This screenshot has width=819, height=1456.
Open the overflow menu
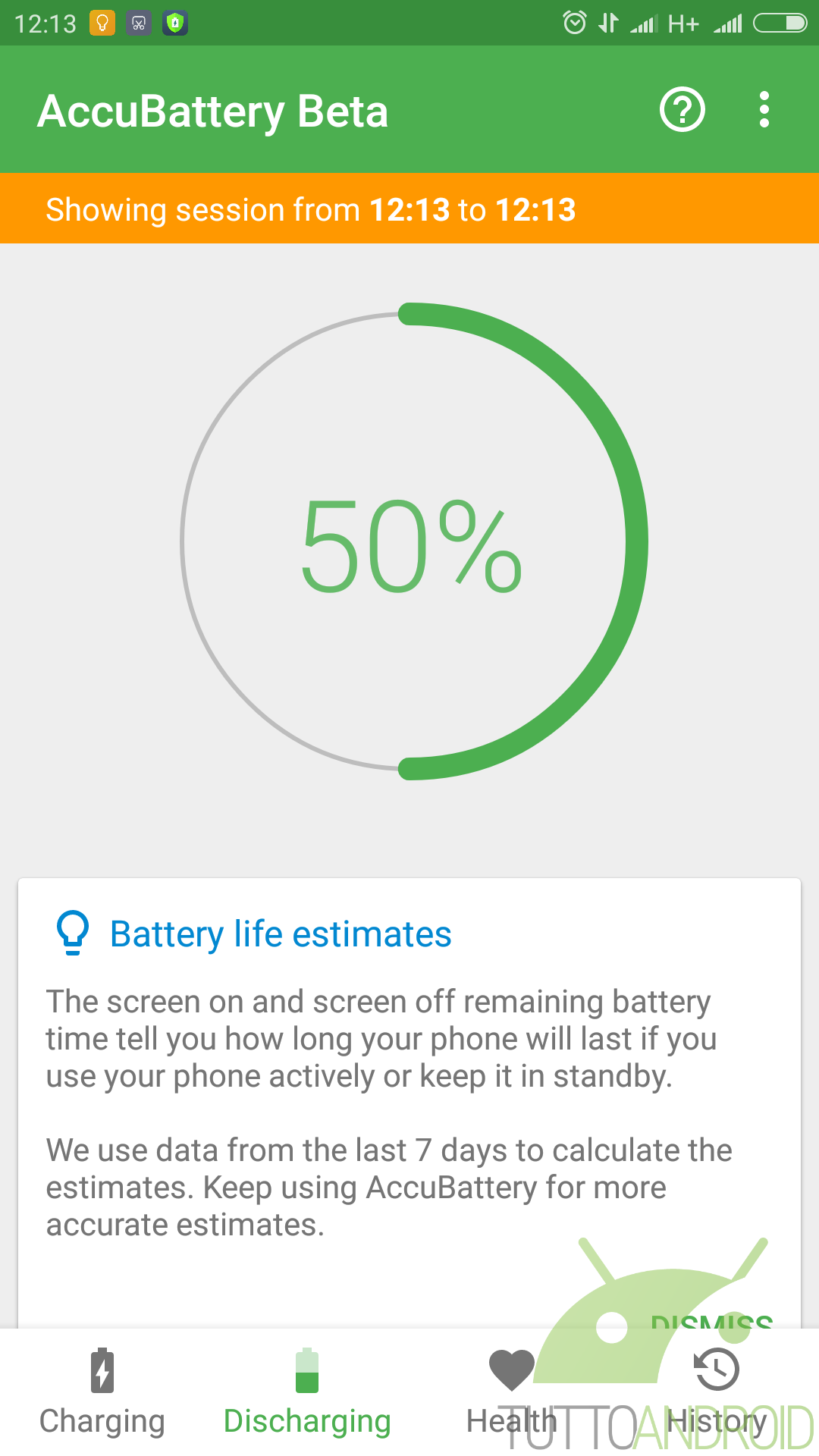tap(764, 110)
